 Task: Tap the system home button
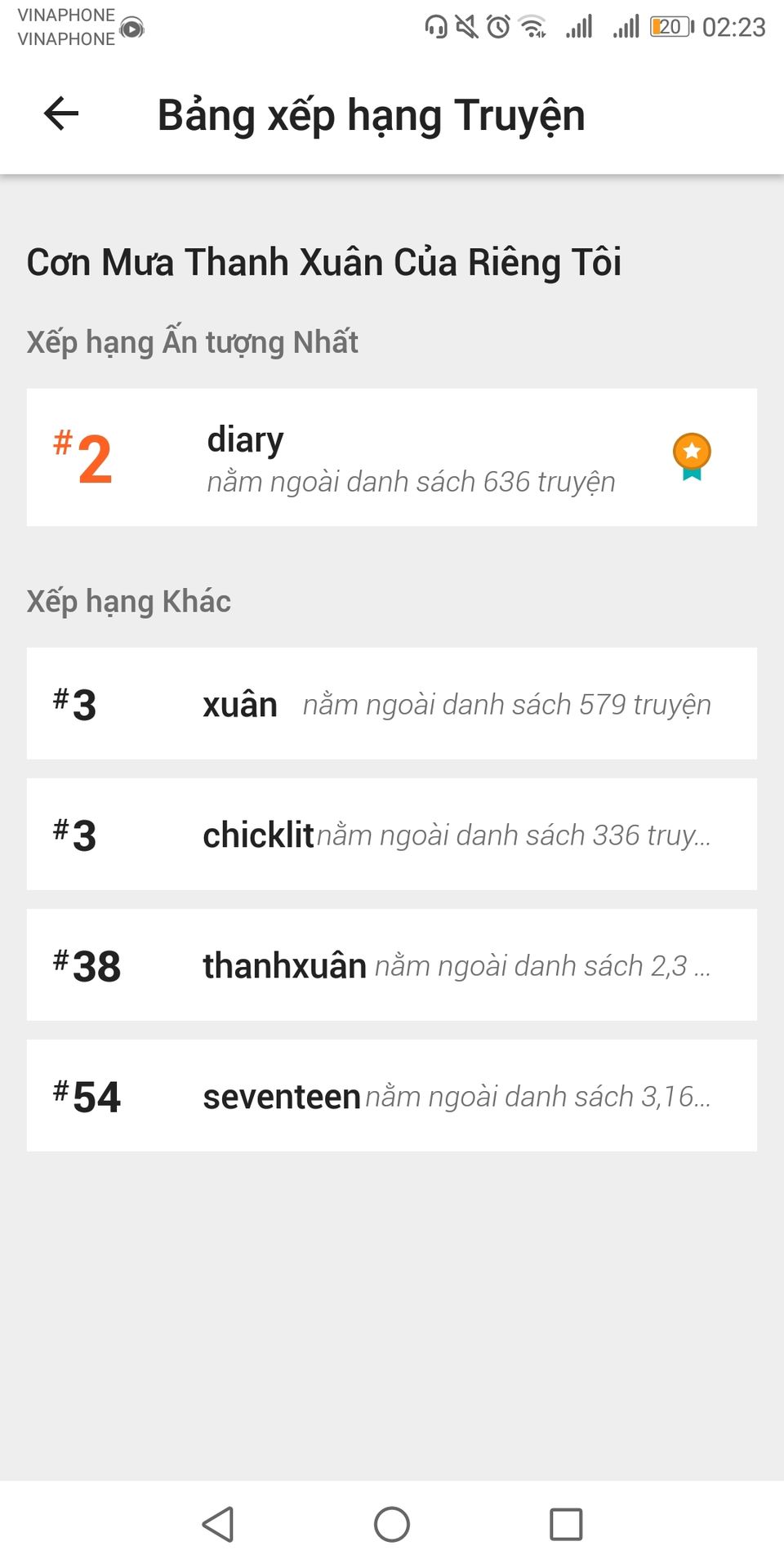392,1524
